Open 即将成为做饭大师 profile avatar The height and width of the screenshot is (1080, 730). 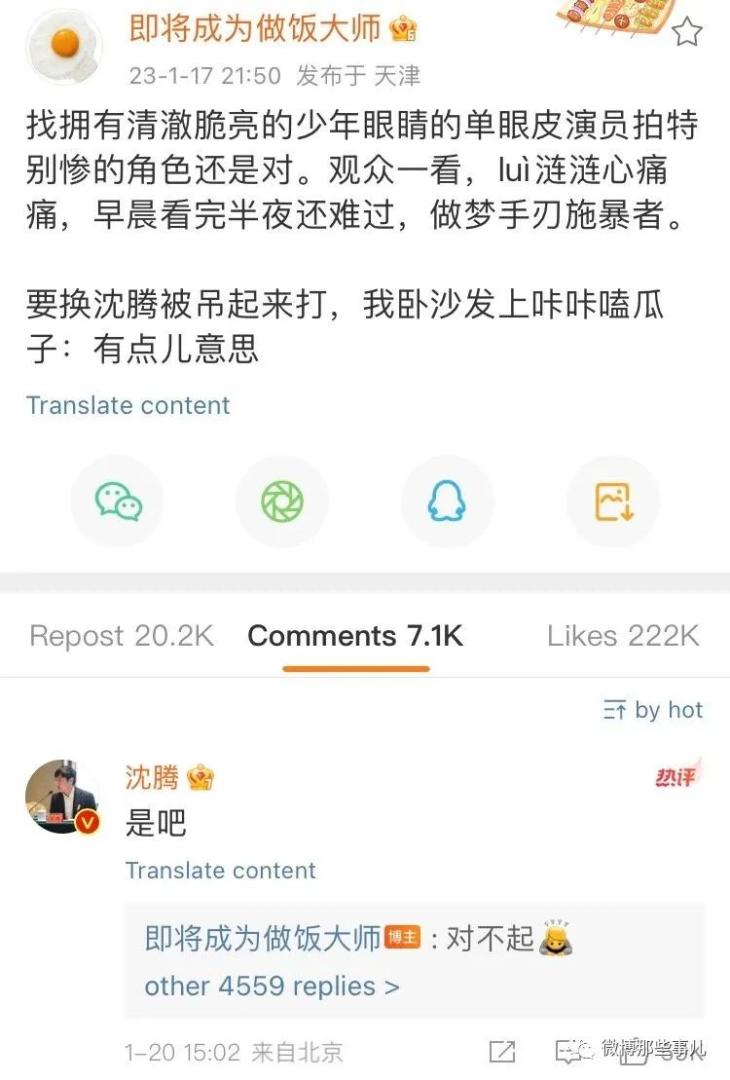tap(66, 46)
